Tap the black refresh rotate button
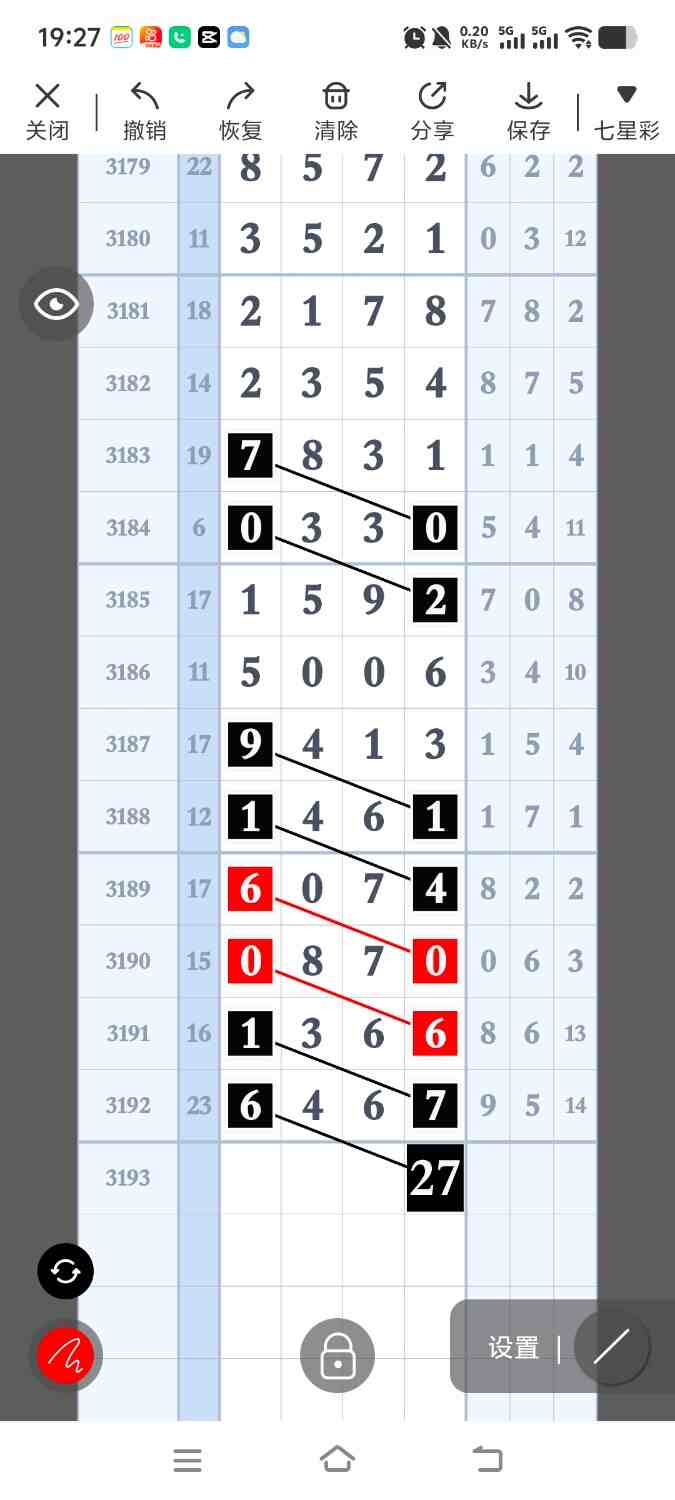 pyautogui.click(x=65, y=1271)
